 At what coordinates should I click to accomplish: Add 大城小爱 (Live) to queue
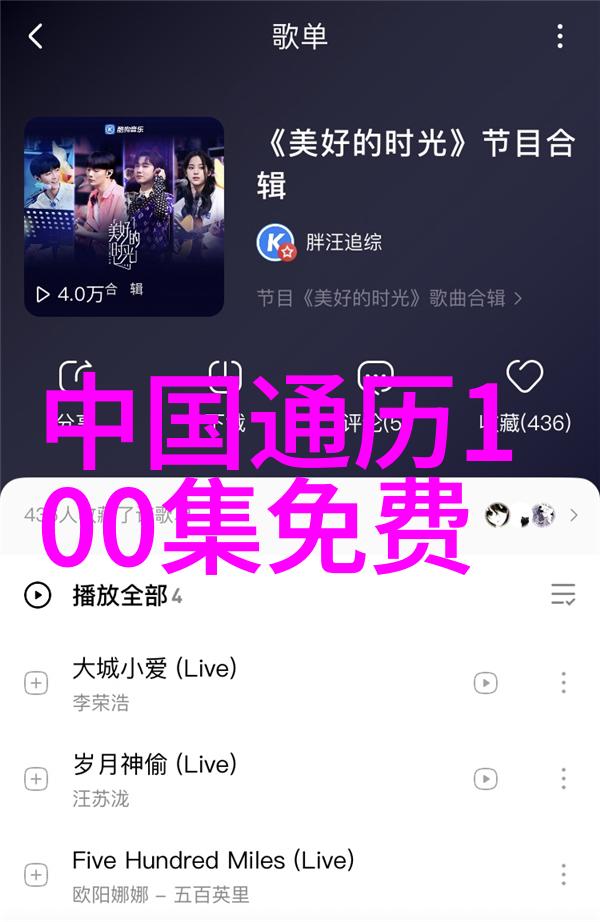point(36,683)
